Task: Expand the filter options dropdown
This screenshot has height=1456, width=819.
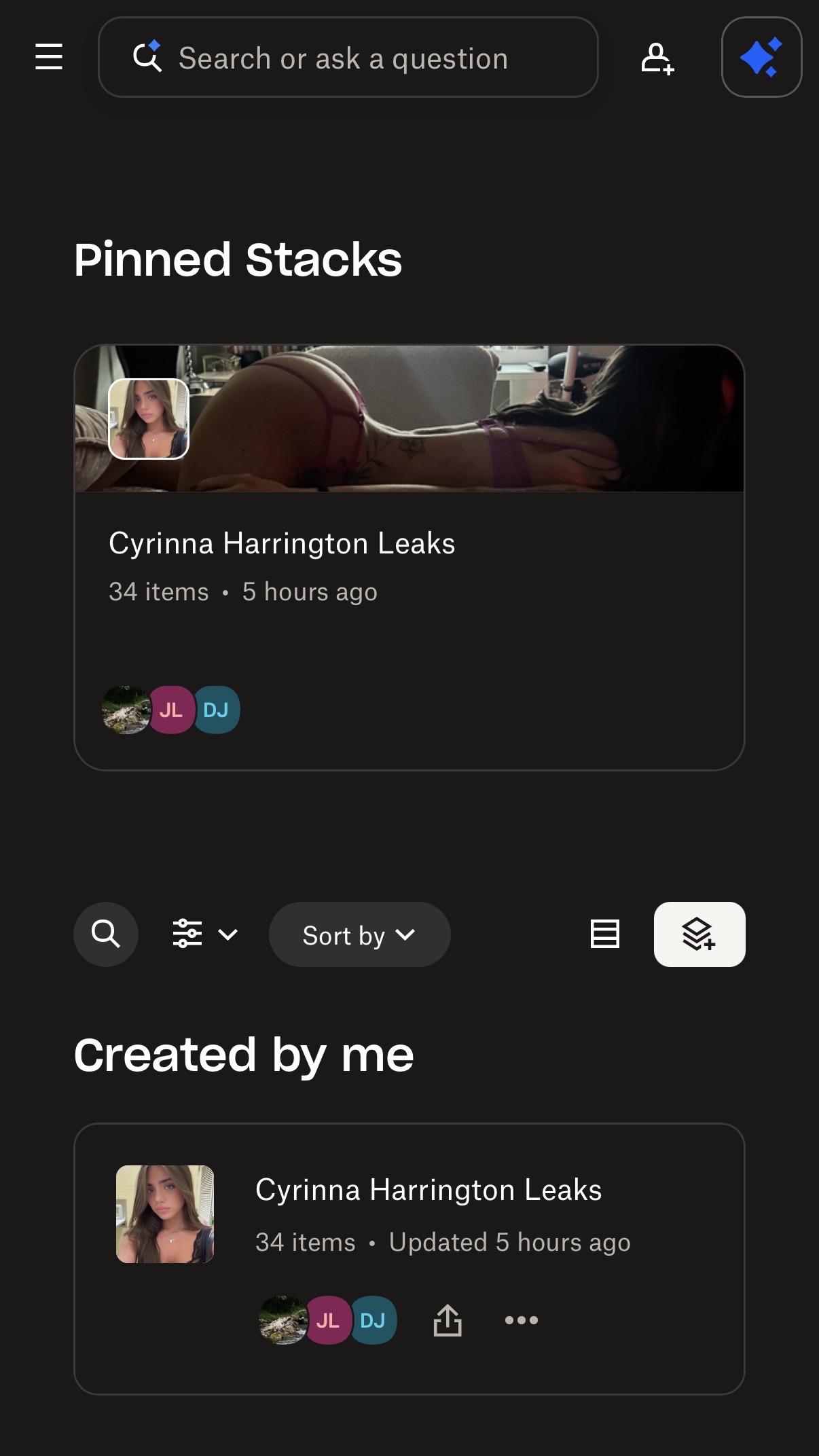Action: (204, 934)
